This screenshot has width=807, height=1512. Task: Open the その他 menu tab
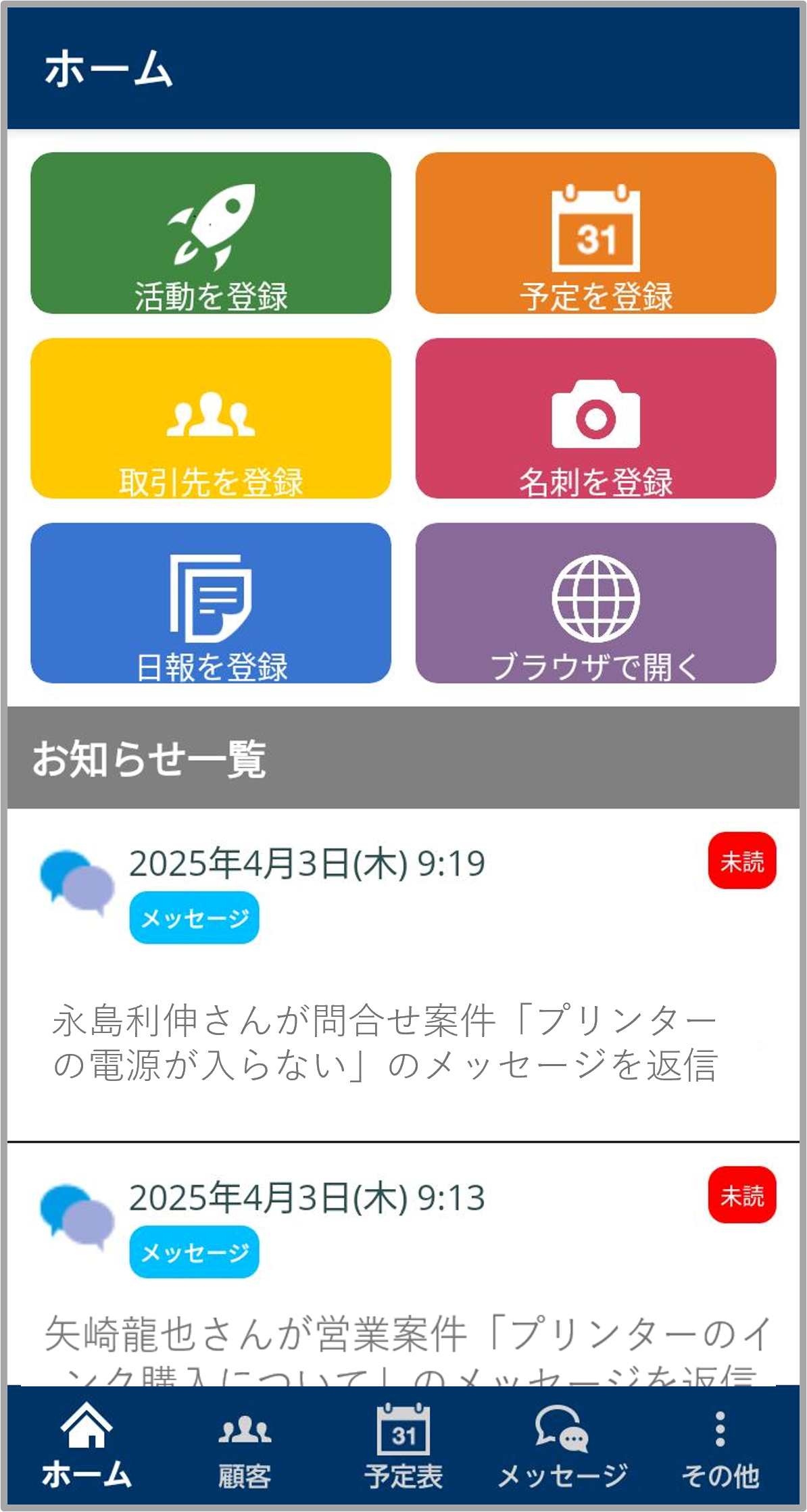pos(720,1446)
